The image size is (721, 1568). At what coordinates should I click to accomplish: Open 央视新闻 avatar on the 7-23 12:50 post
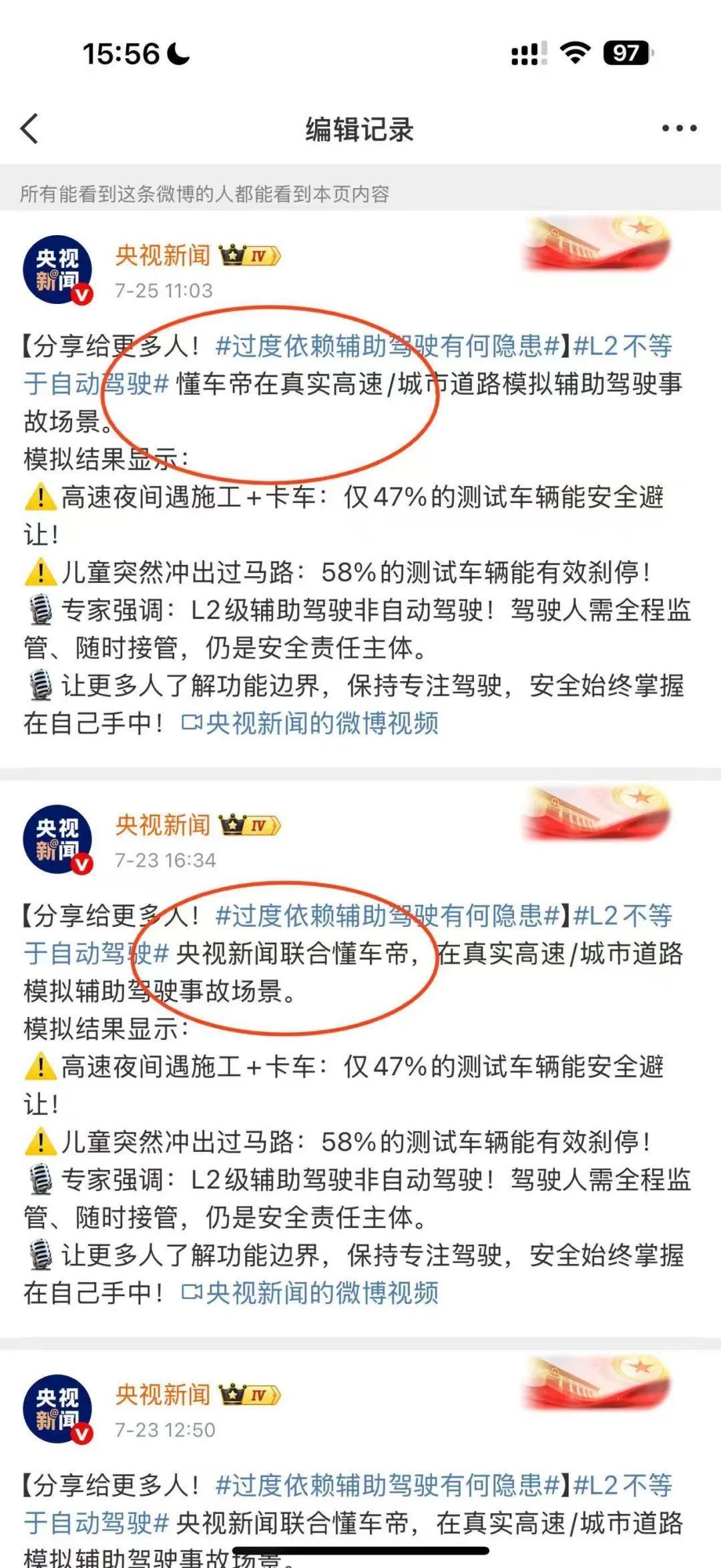(57, 1409)
